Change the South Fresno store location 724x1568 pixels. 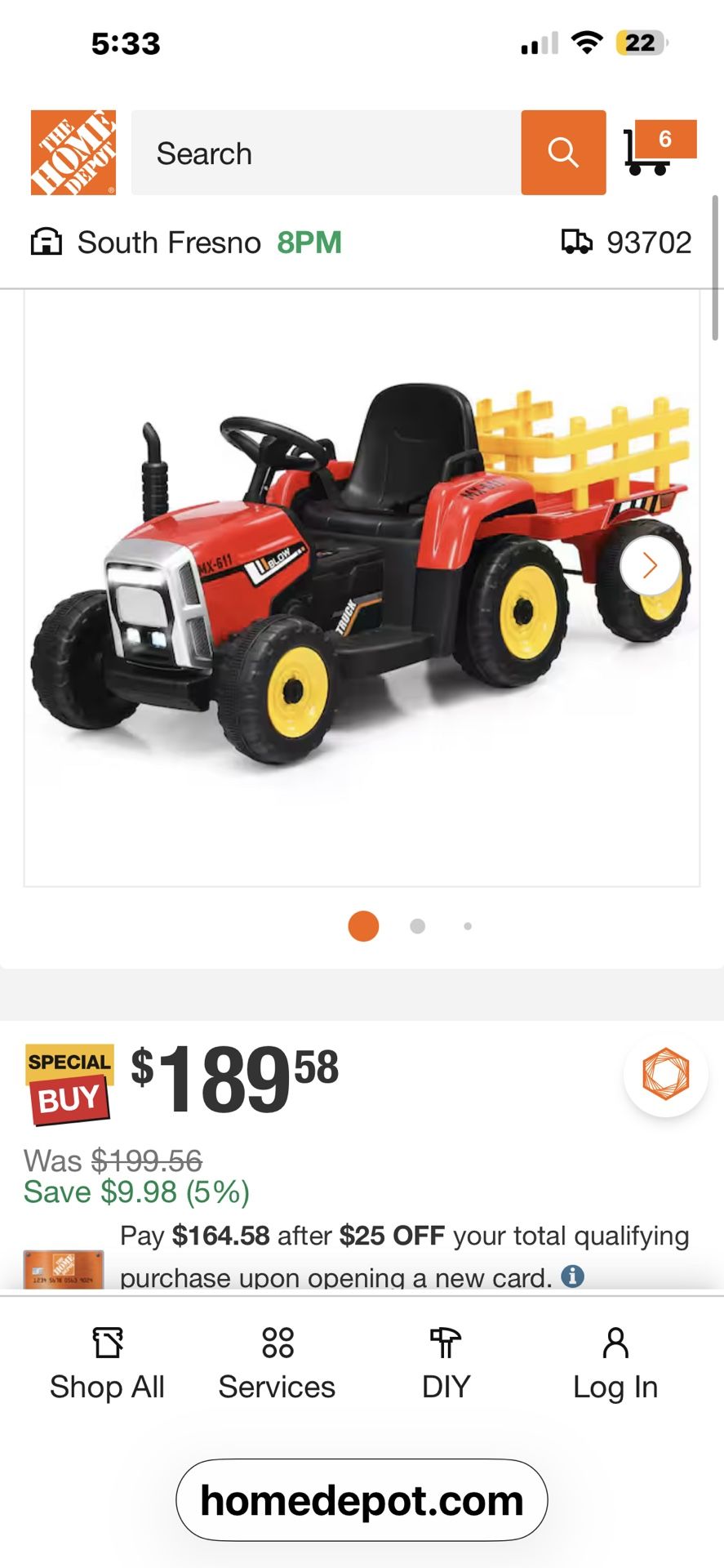[186, 243]
